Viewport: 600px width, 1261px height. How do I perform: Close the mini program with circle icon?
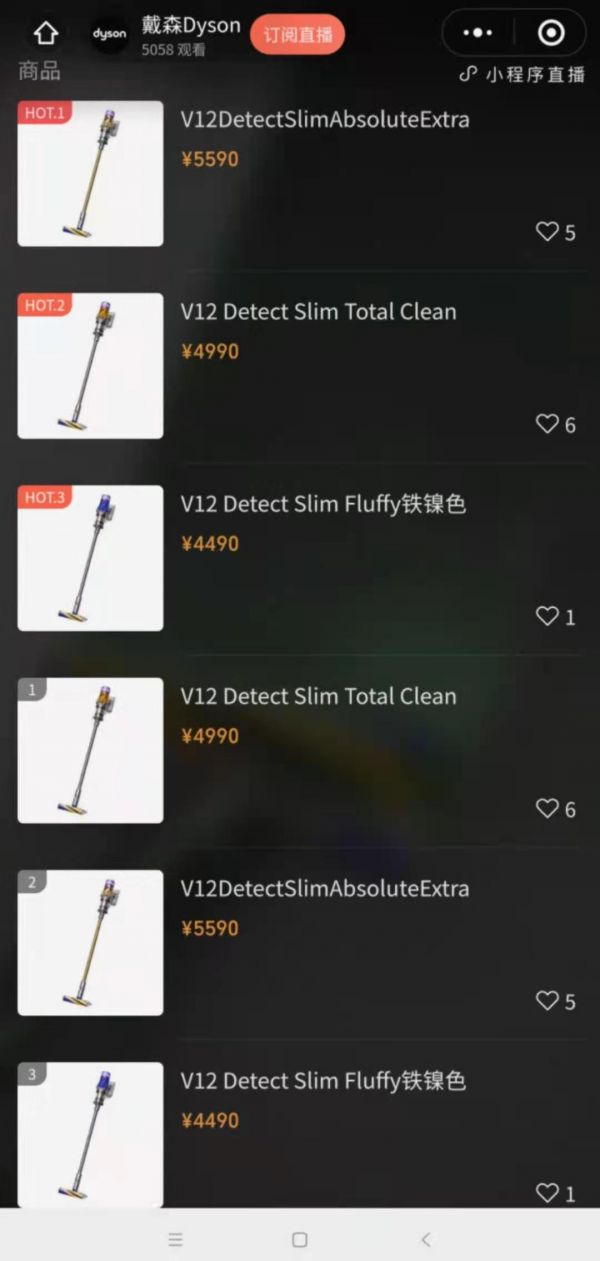pos(551,33)
